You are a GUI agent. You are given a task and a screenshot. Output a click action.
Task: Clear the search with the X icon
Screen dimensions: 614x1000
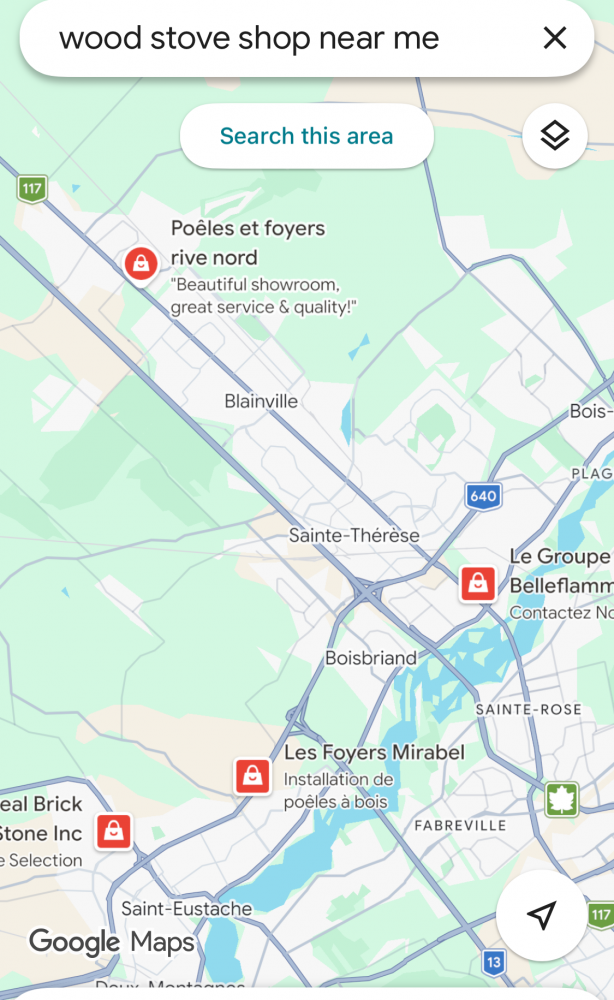click(x=555, y=38)
